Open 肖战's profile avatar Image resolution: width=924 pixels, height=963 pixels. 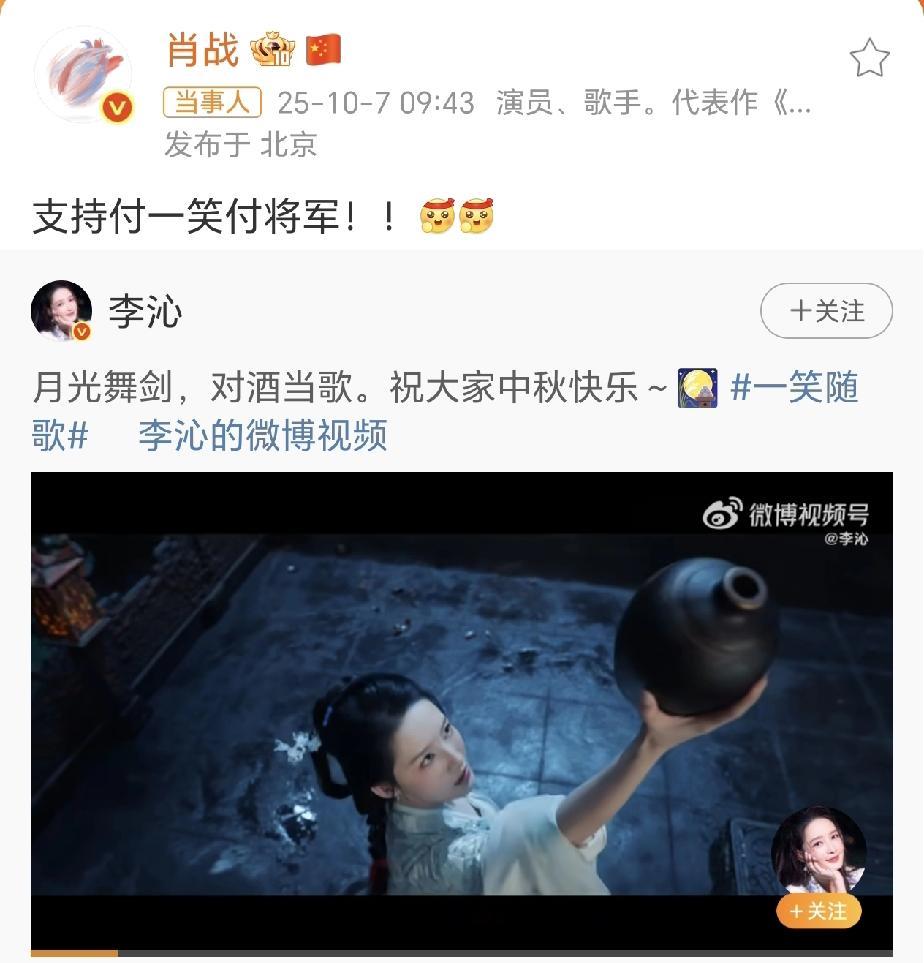click(84, 75)
